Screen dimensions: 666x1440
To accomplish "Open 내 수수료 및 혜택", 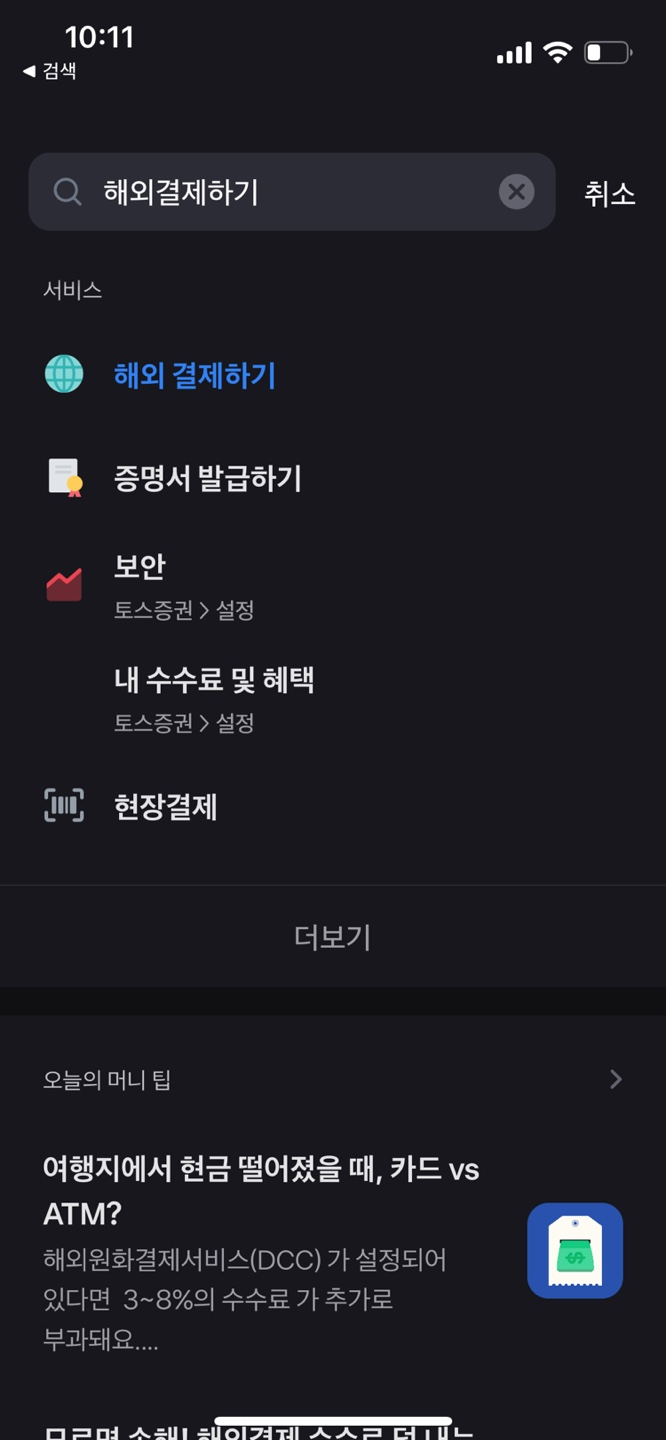I will [x=333, y=699].
